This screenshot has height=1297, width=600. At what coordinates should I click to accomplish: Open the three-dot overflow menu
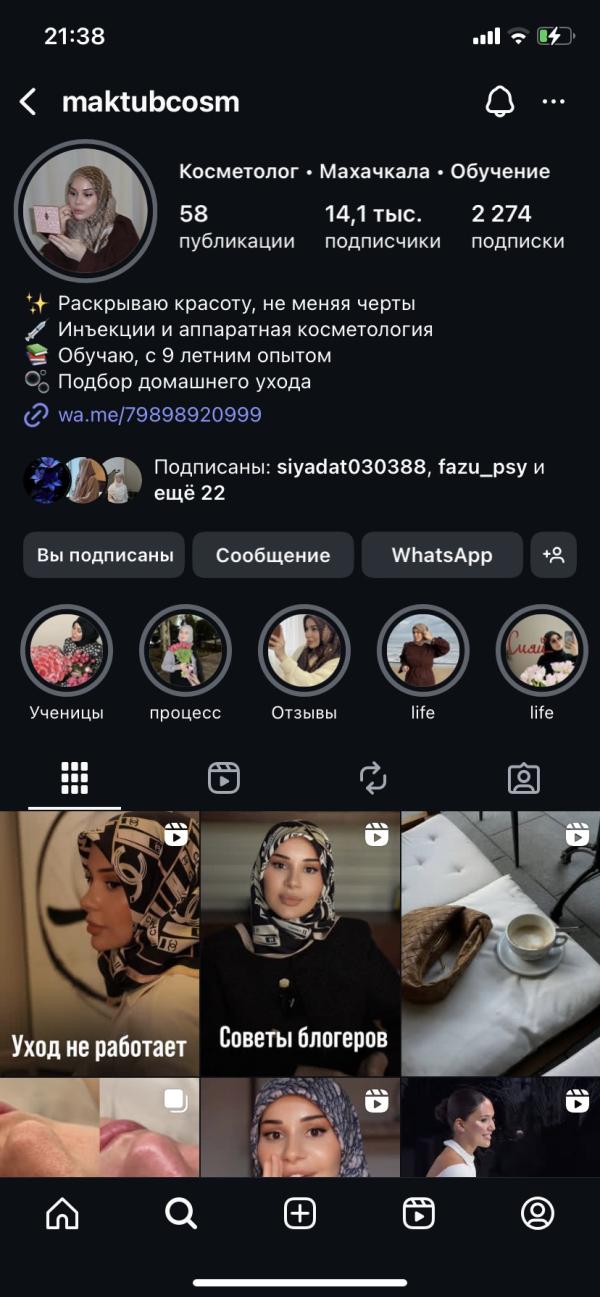[553, 102]
